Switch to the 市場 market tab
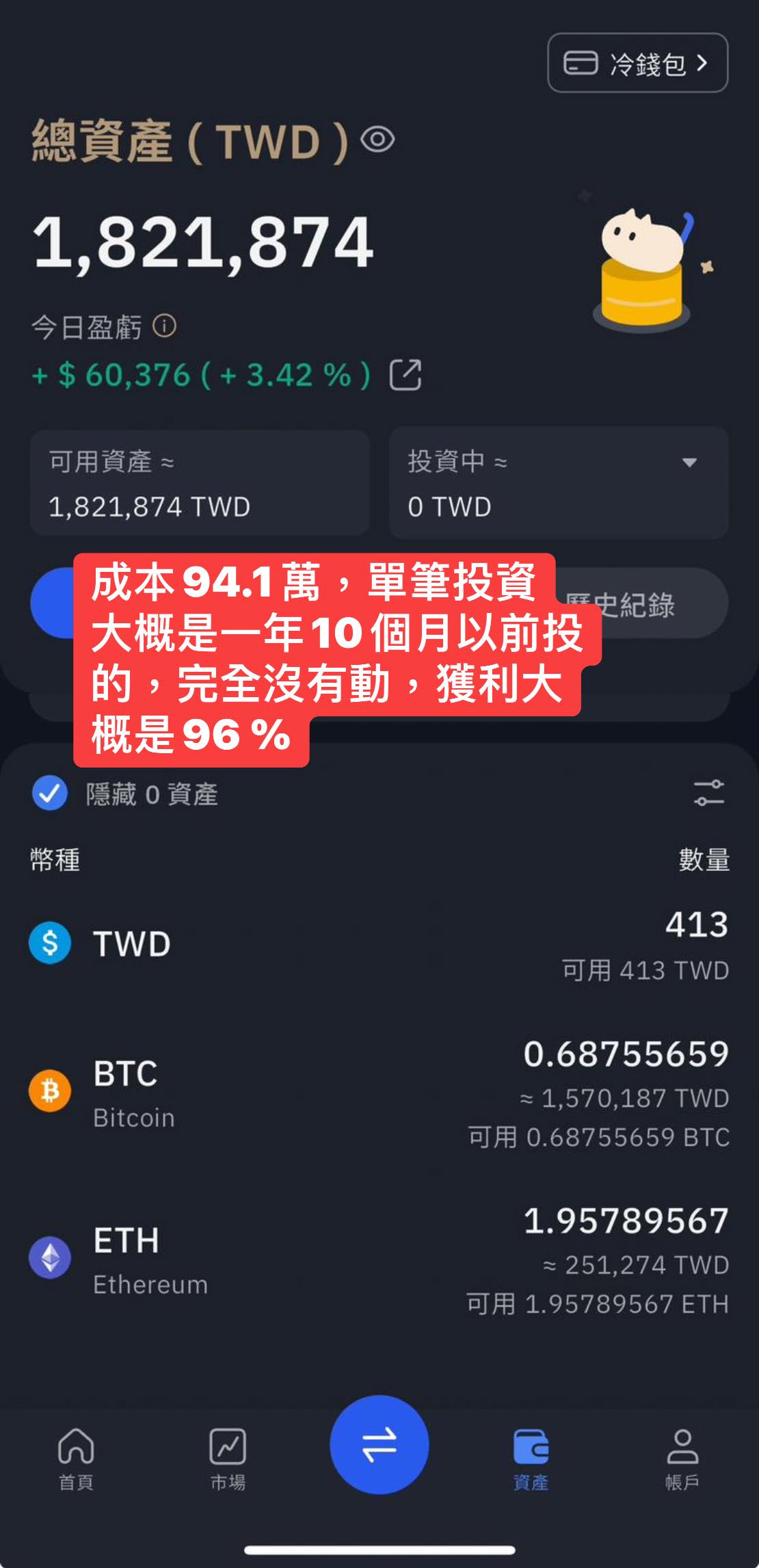 (228, 1459)
